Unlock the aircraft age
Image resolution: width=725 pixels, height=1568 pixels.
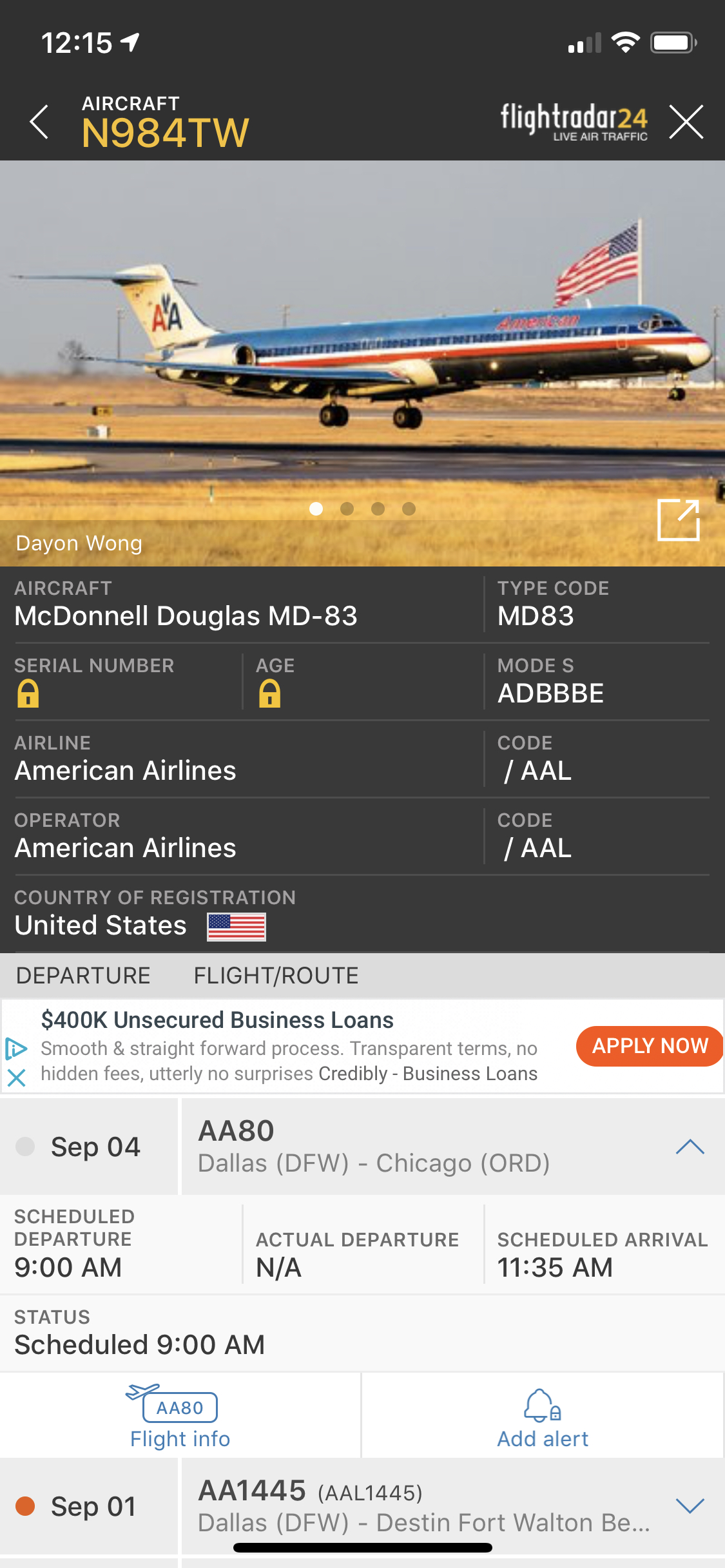(269, 694)
